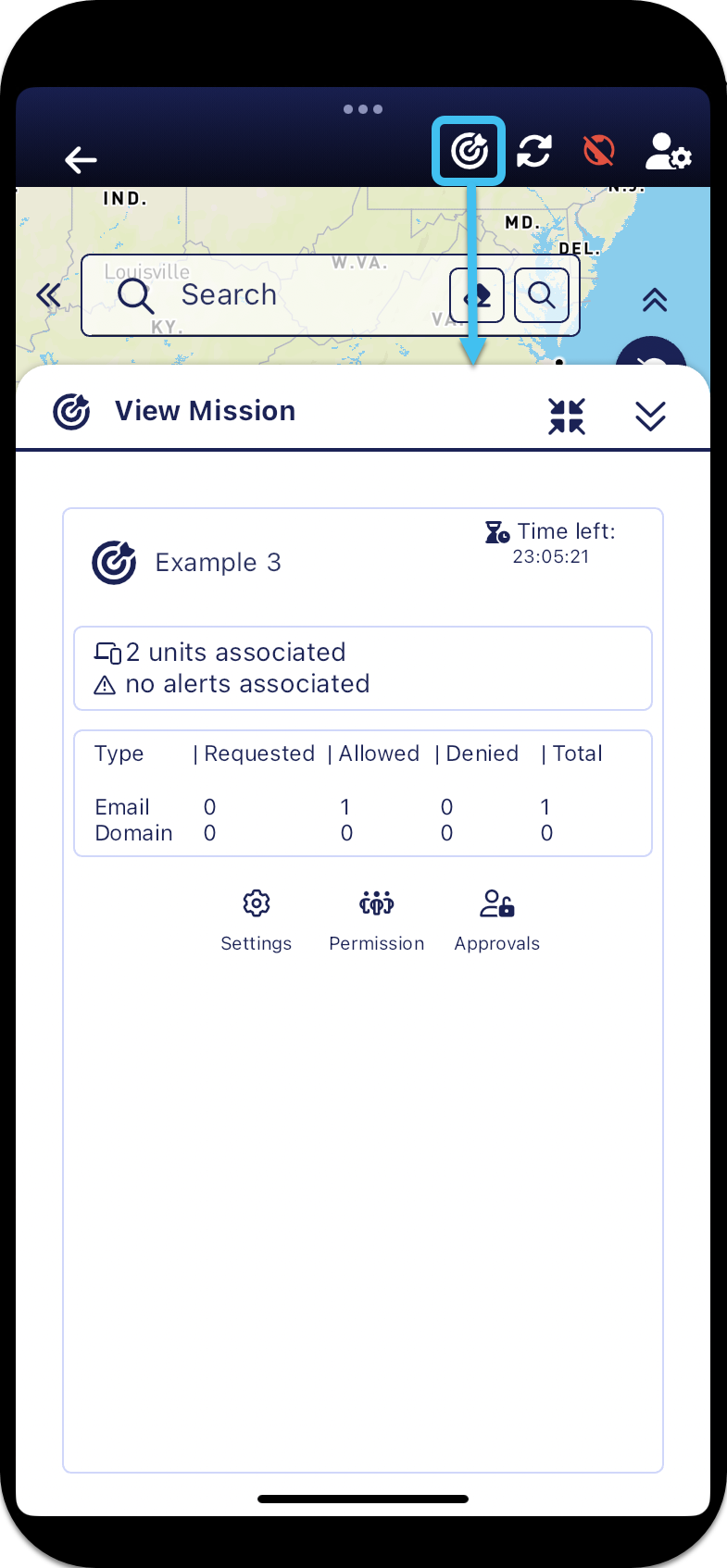
Task: Clear the search with the eraser button
Action: [x=477, y=295]
